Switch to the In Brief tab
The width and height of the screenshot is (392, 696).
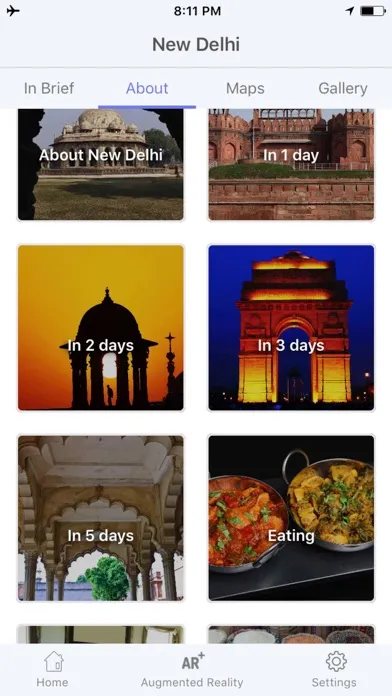(x=49, y=88)
